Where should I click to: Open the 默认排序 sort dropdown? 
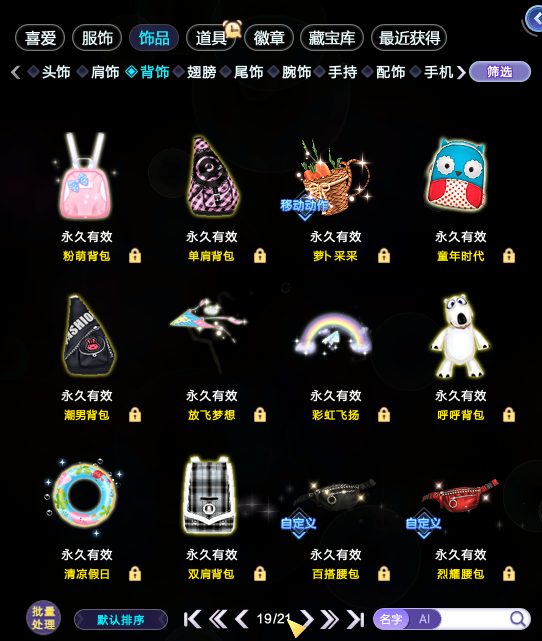click(121, 620)
